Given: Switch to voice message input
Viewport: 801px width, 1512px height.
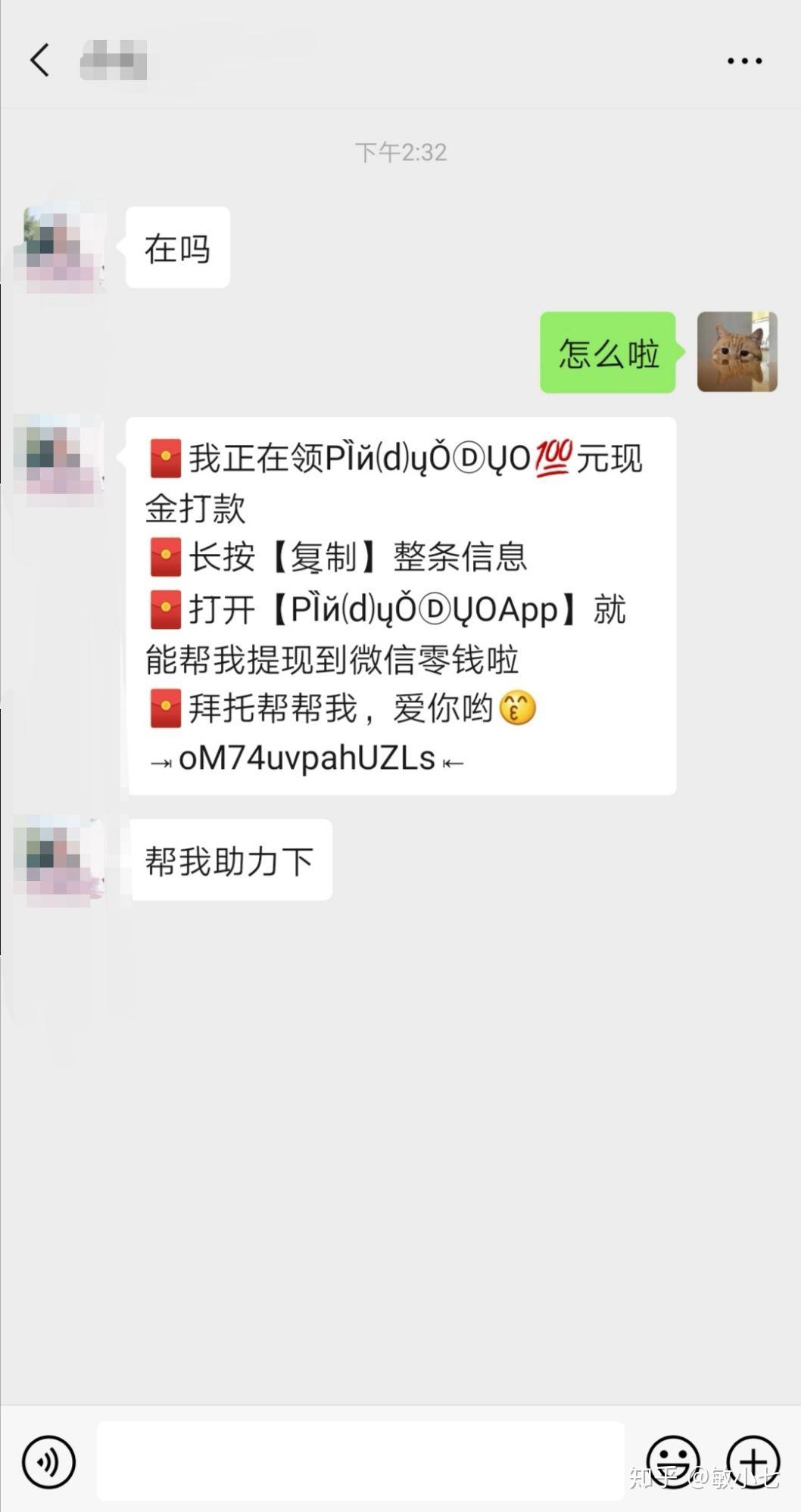Looking at the screenshot, I should pos(48,1461).
